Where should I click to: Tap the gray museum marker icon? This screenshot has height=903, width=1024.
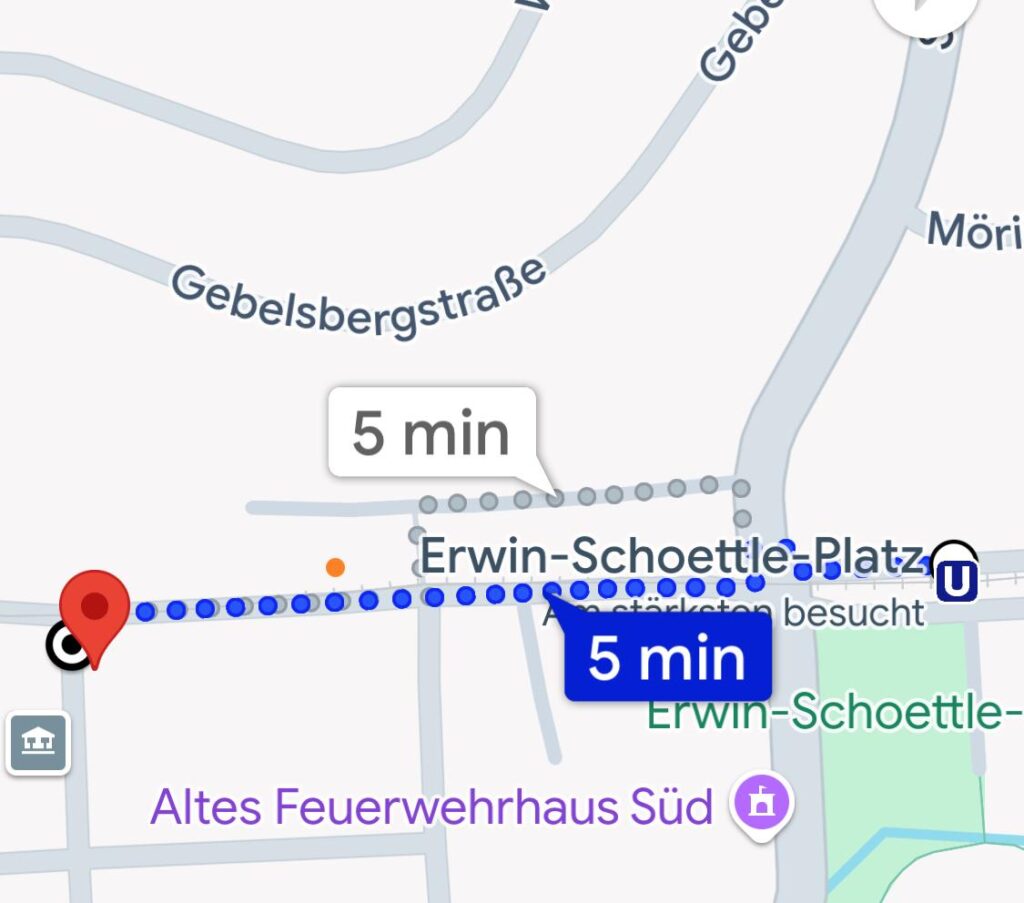pyautogui.click(x=38, y=742)
